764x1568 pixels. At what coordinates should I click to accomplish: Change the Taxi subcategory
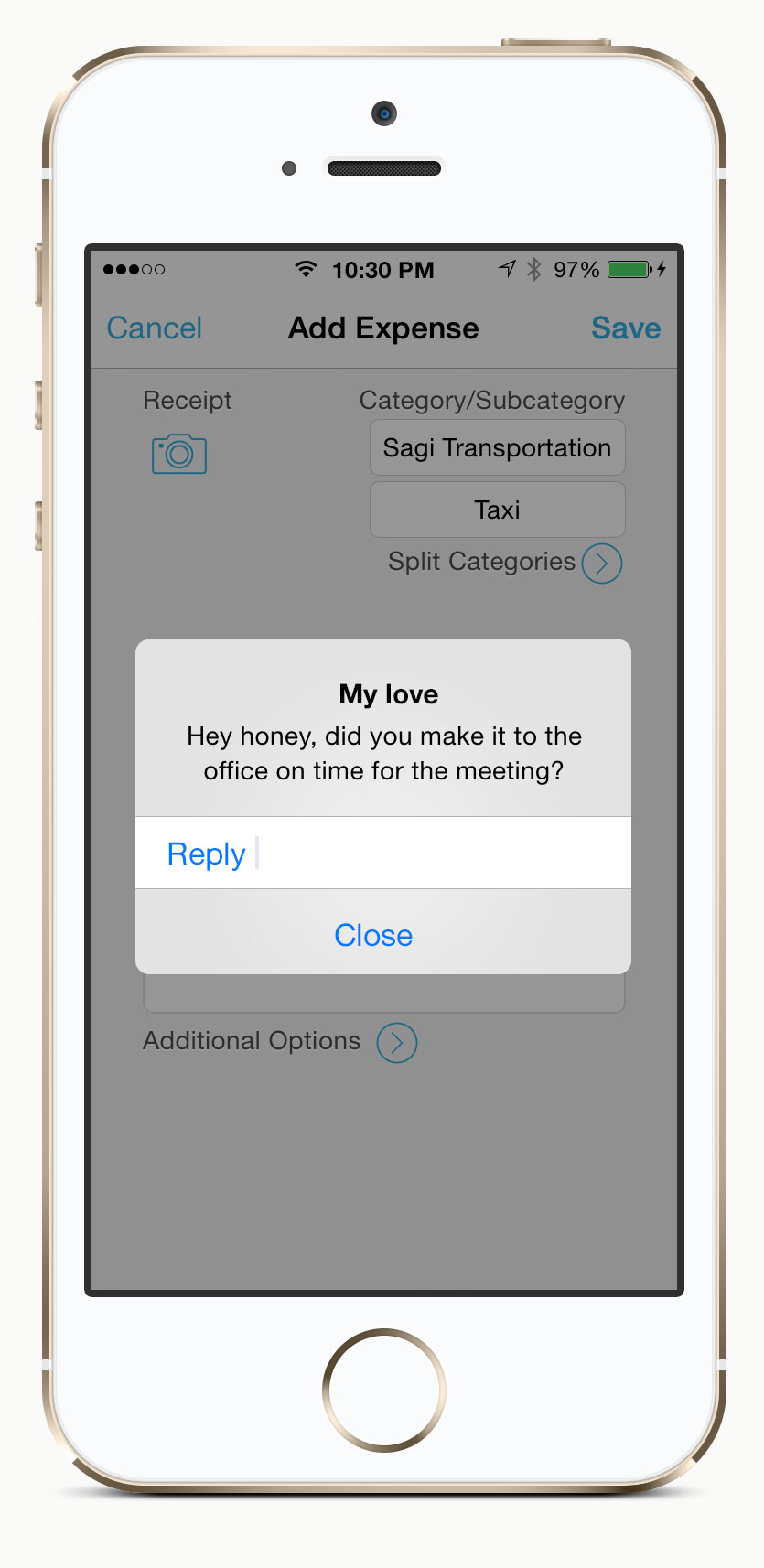point(498,510)
